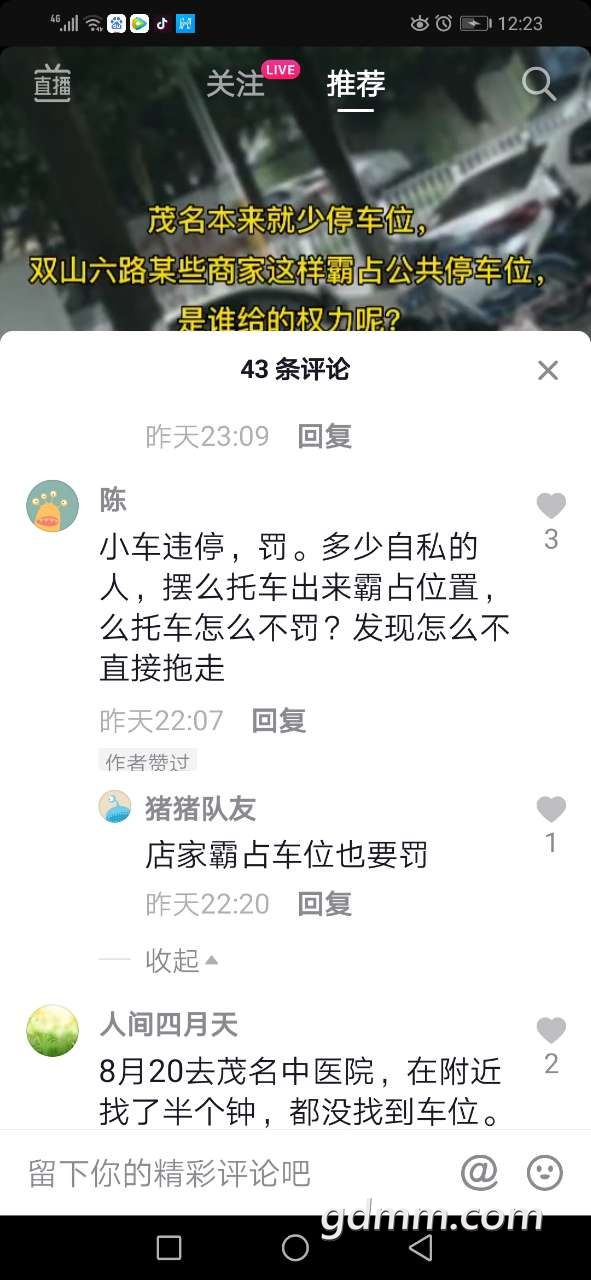Screen dimensions: 591x1280
Task: Like 猪猪队友's reply
Action: click(551, 809)
